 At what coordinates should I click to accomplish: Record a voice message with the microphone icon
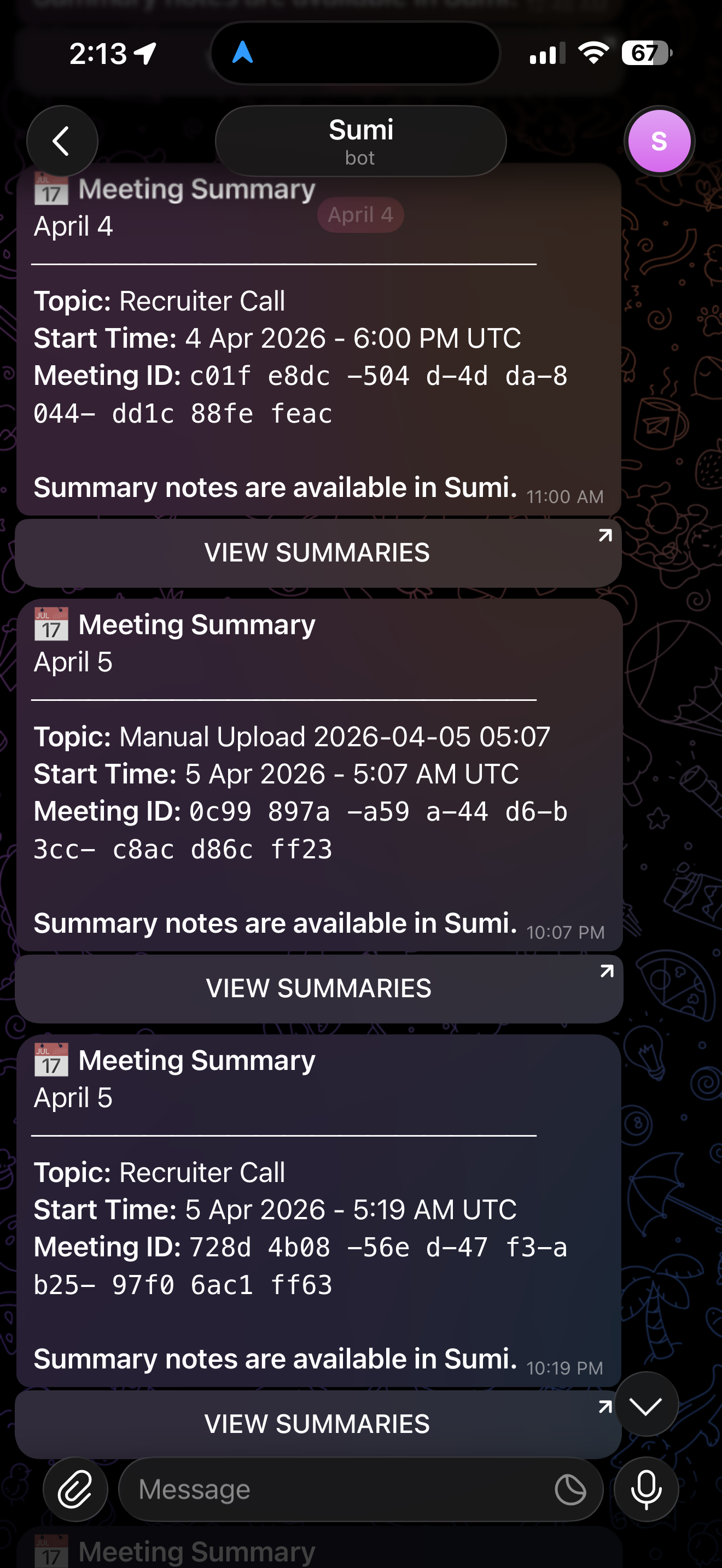click(x=646, y=1490)
